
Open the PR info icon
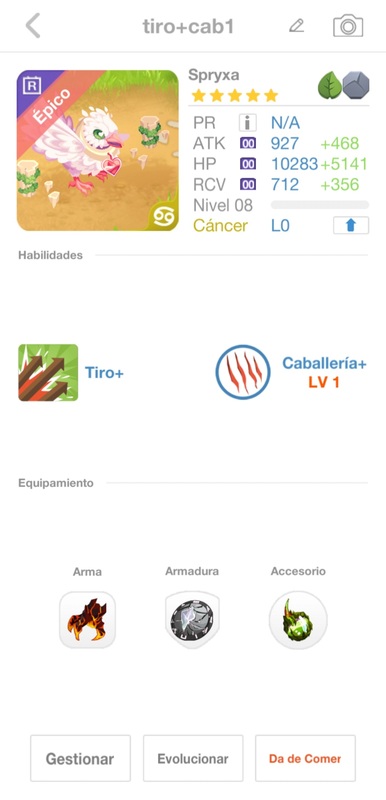point(248,122)
